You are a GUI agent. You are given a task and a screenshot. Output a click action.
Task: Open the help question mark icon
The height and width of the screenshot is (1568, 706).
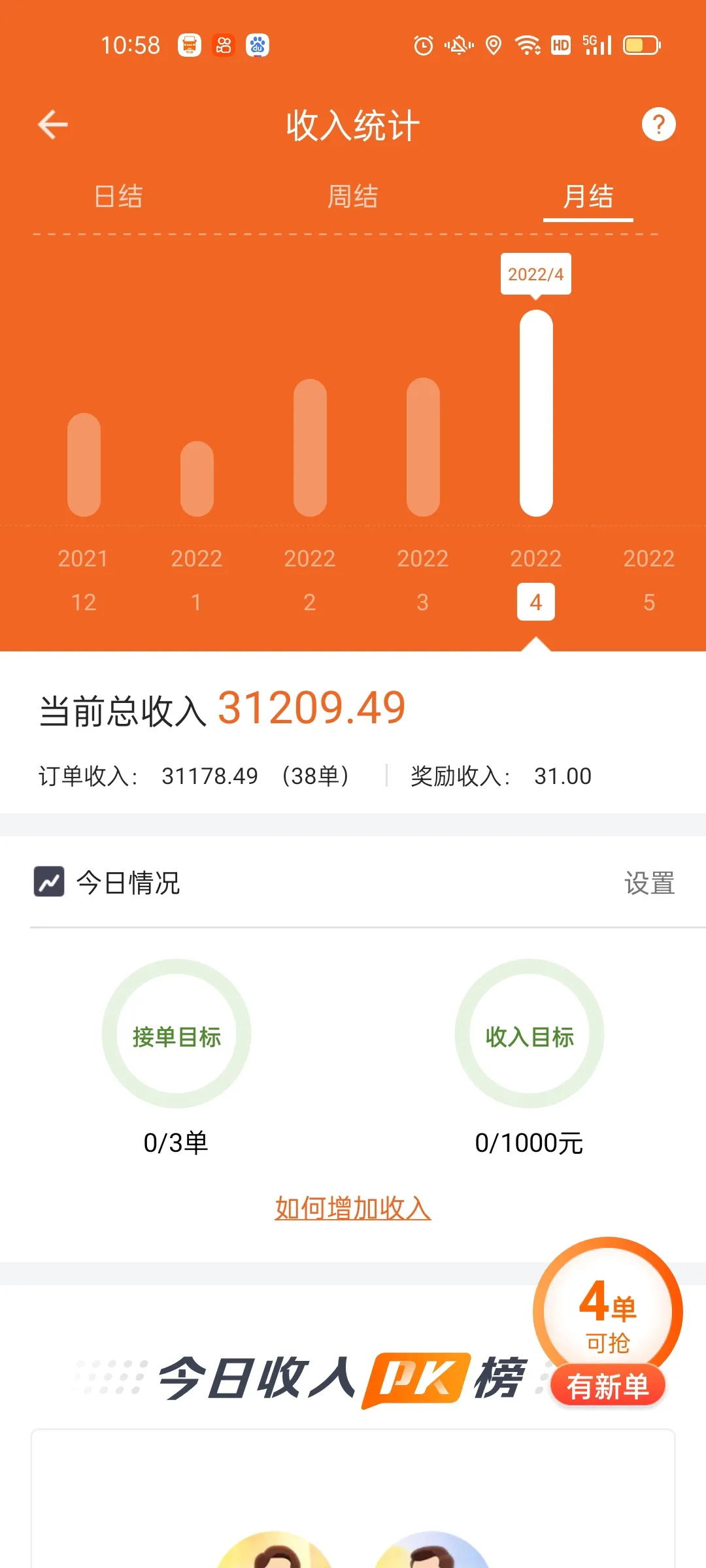click(658, 124)
